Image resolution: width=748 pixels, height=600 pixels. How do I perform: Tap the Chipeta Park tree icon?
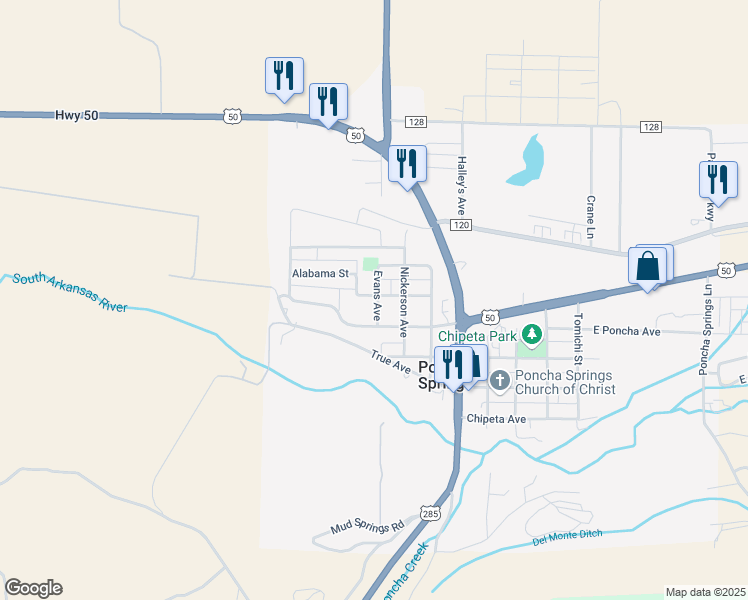(x=531, y=335)
